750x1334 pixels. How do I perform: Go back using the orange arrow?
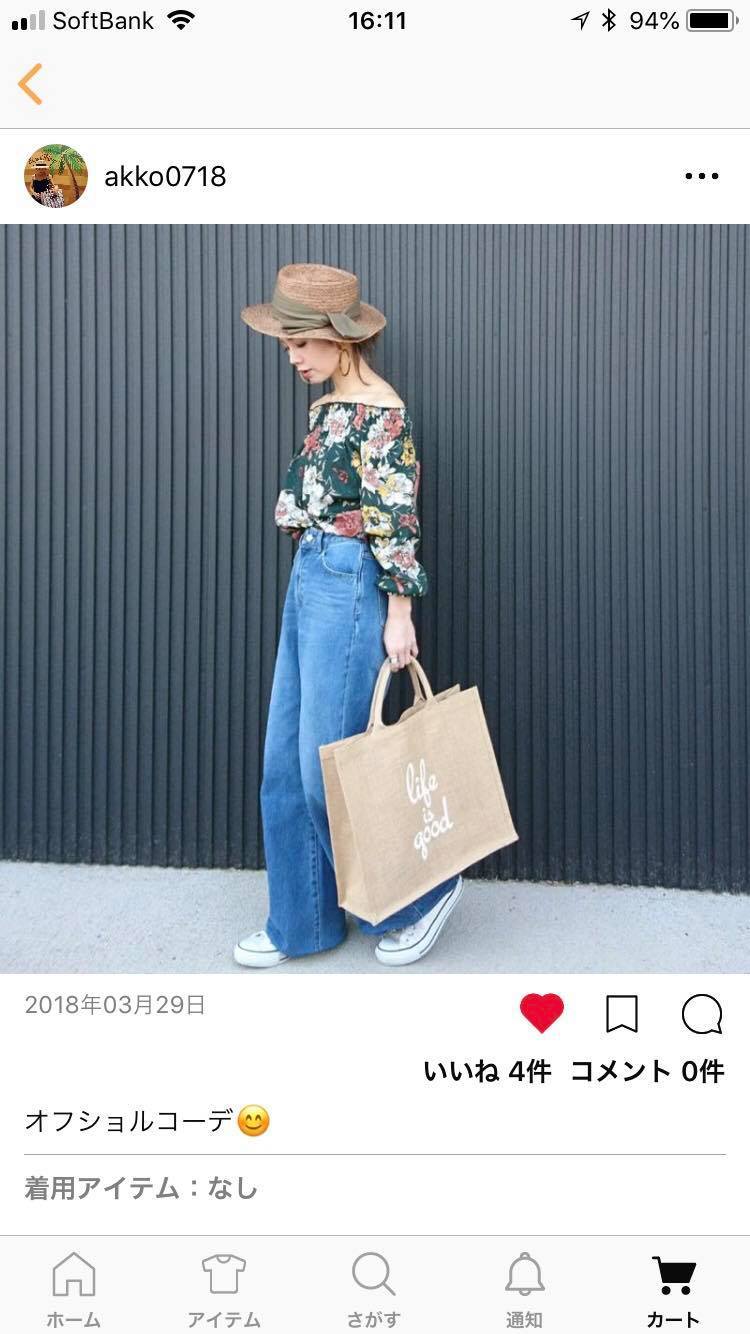coord(30,84)
